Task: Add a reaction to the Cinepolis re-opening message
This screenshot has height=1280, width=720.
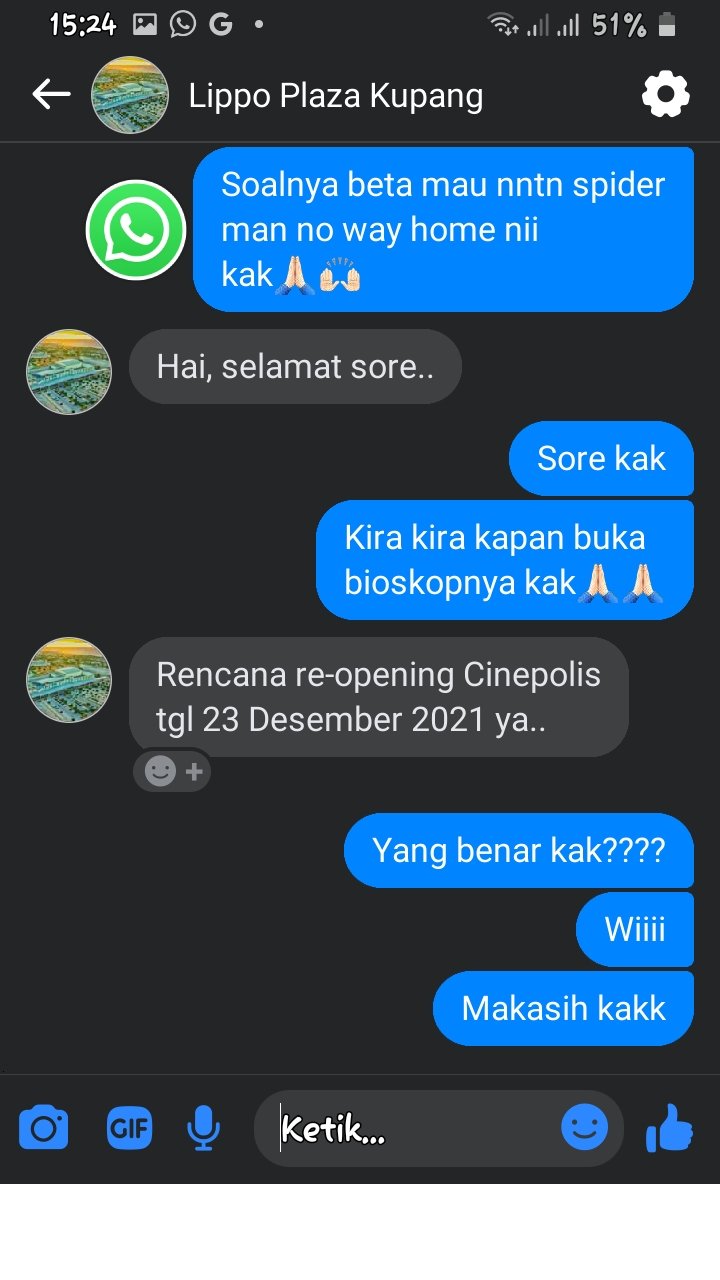Action: point(173,771)
